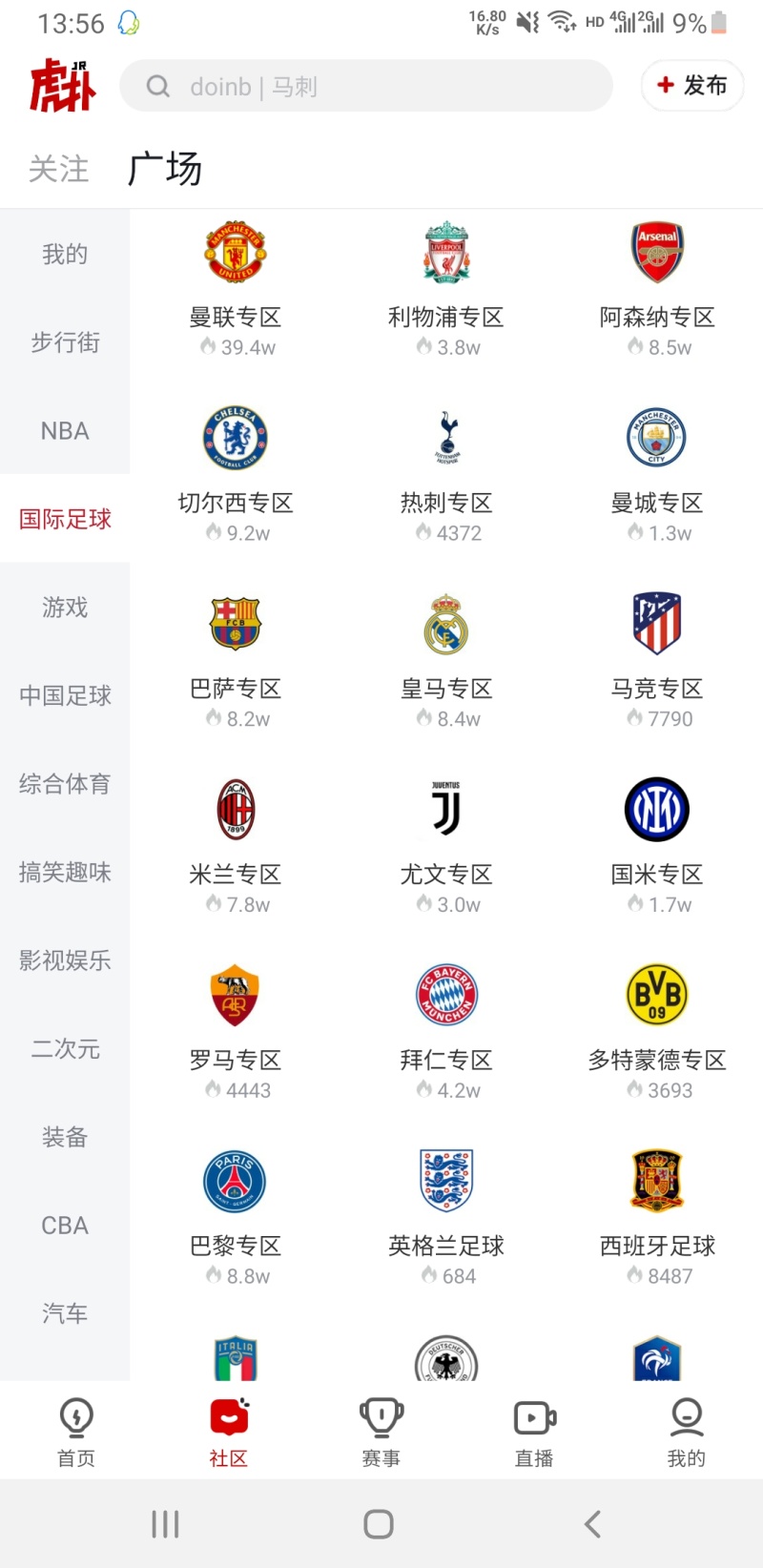Tap the search box showing doinb | 马刺

click(365, 86)
